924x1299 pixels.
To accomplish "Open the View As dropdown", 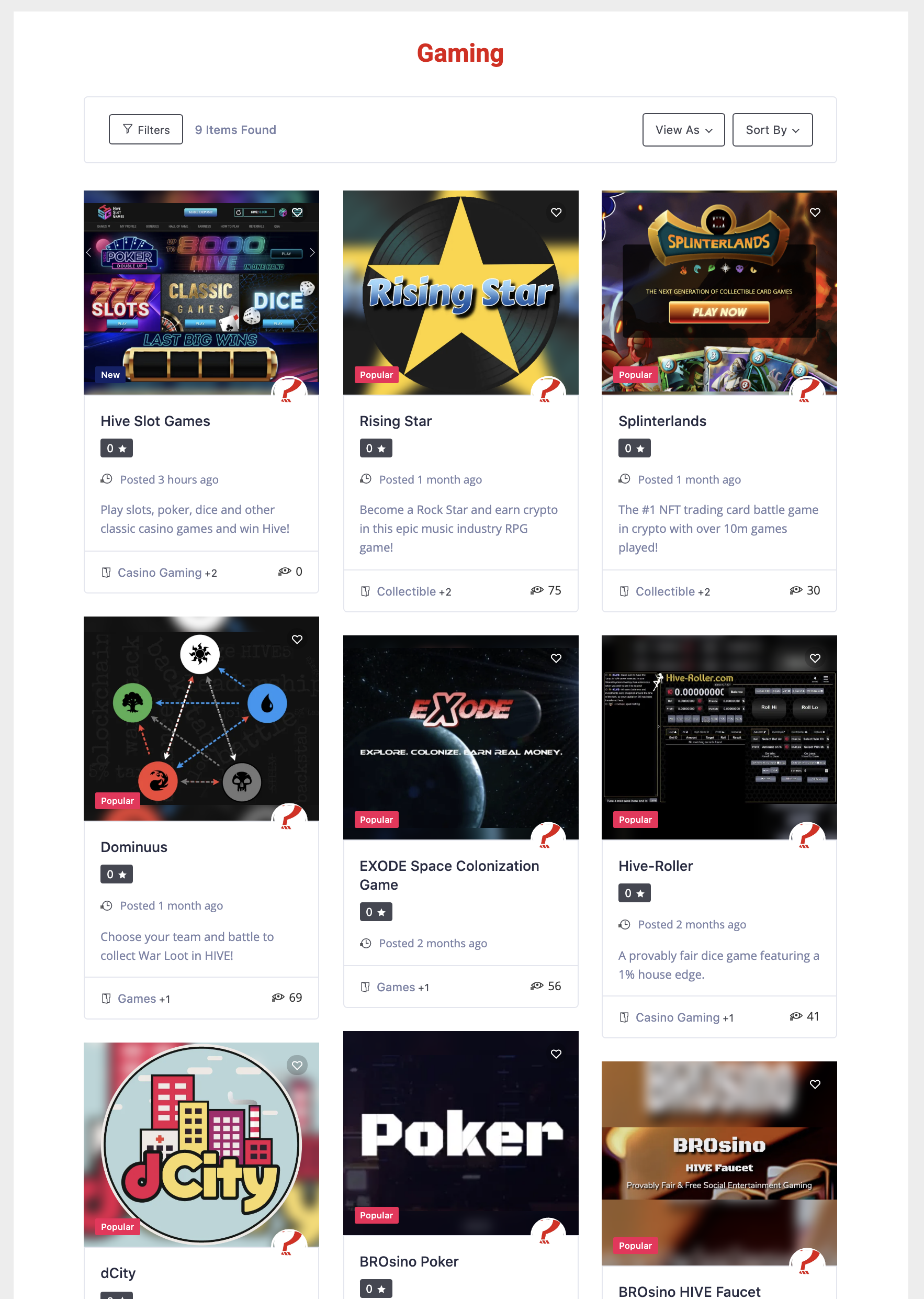I will tap(683, 129).
